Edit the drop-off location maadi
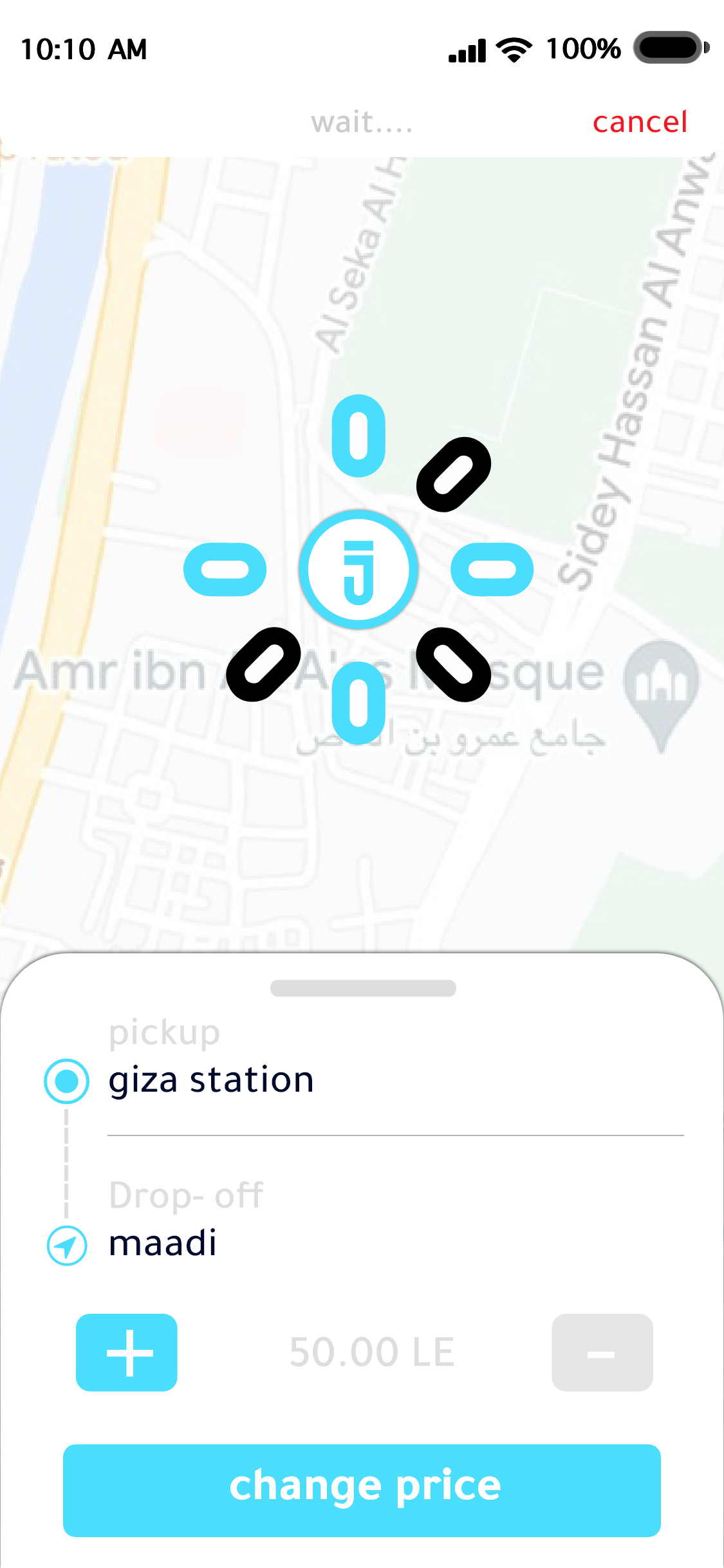Image resolution: width=724 pixels, height=1568 pixels. tap(163, 1243)
